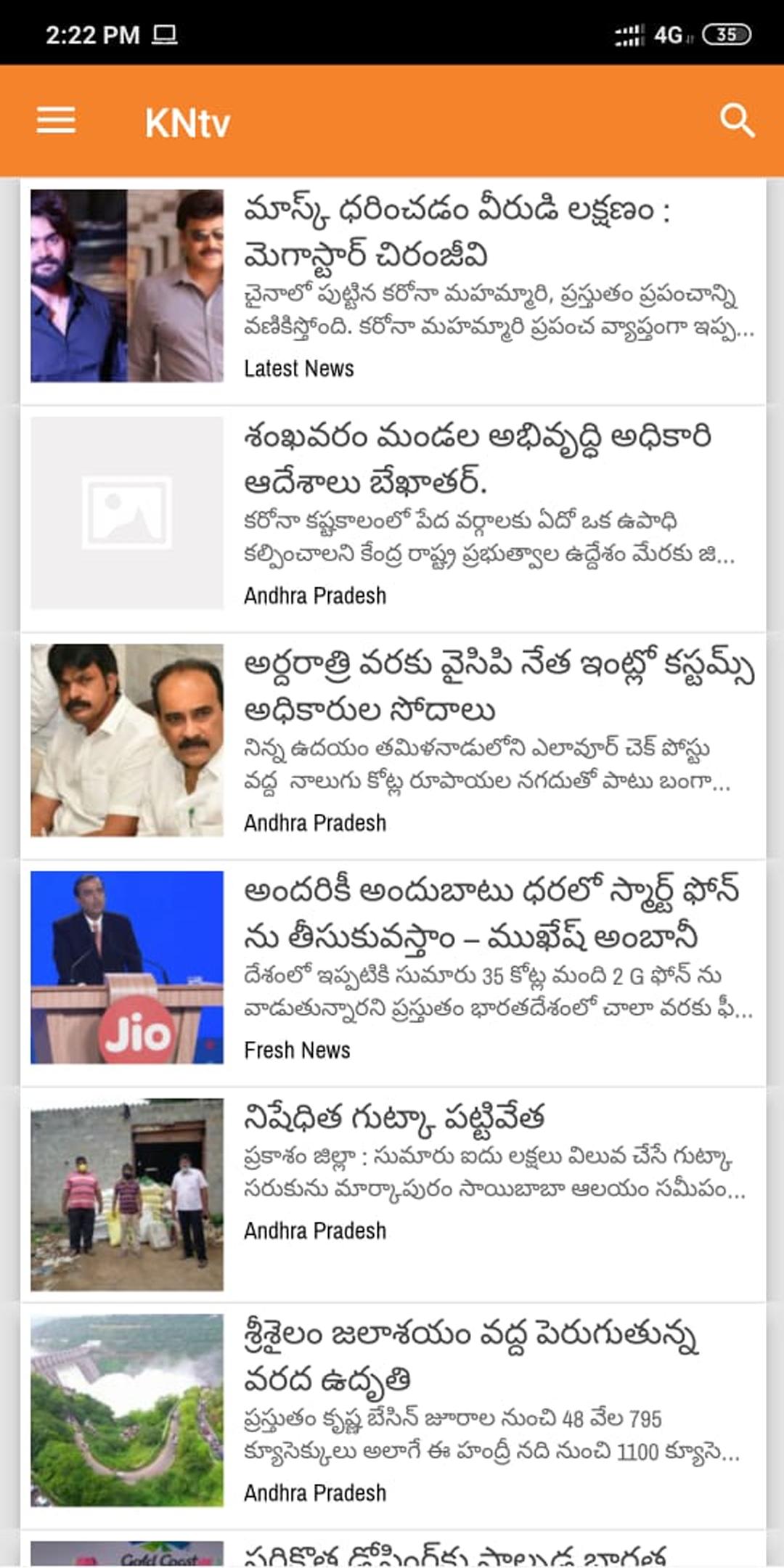Open the gutka seizure article with warehouse photo
The image size is (784, 1568).
pos(393,1194)
